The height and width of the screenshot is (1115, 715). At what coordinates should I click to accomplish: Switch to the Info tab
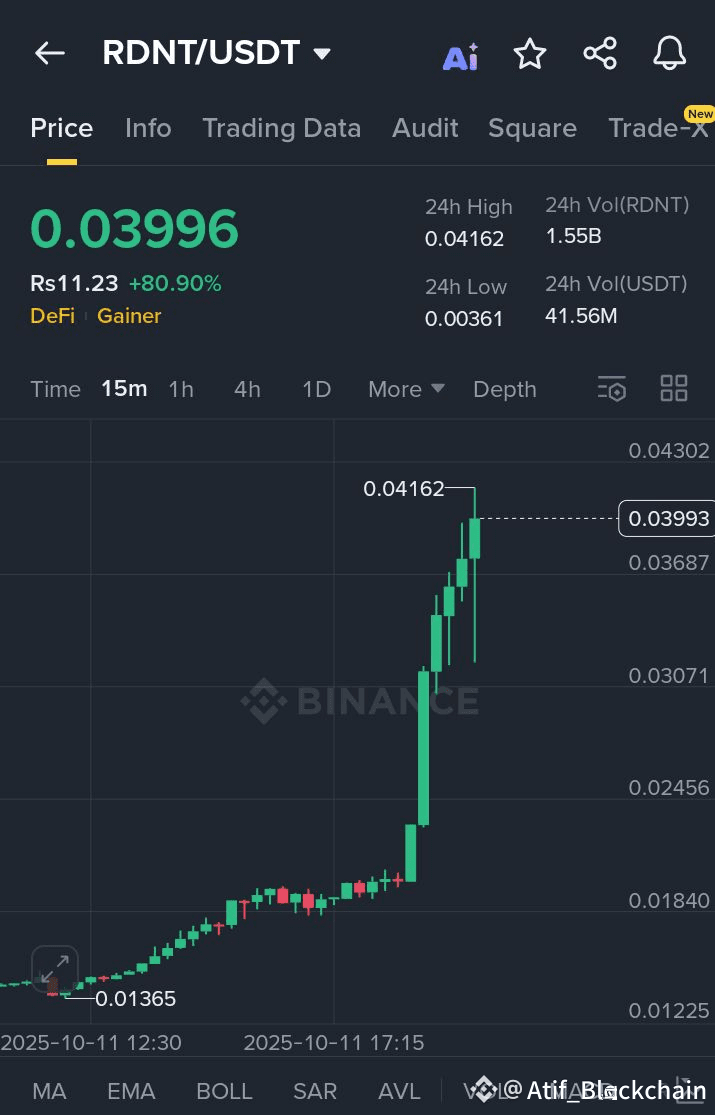coord(148,128)
